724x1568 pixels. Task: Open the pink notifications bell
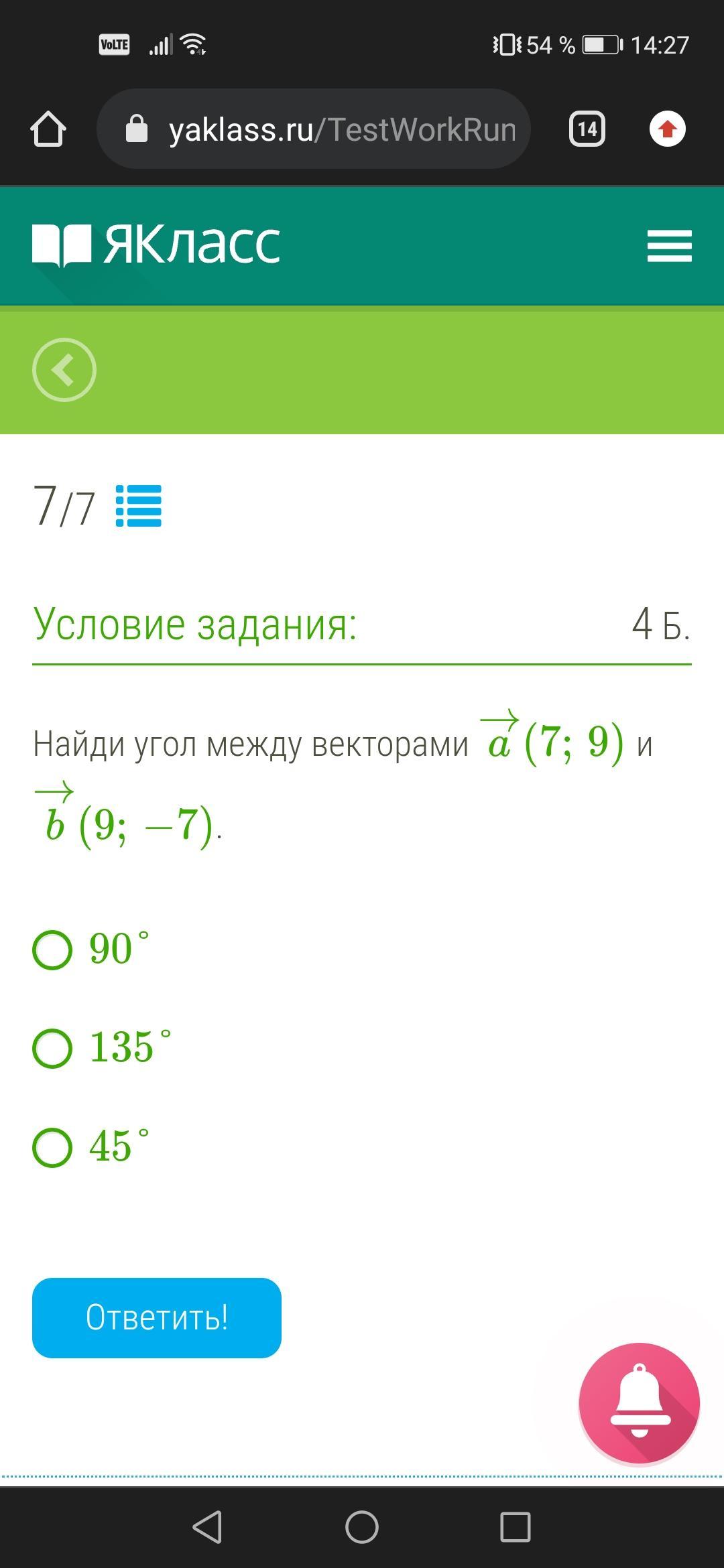pyautogui.click(x=640, y=1404)
